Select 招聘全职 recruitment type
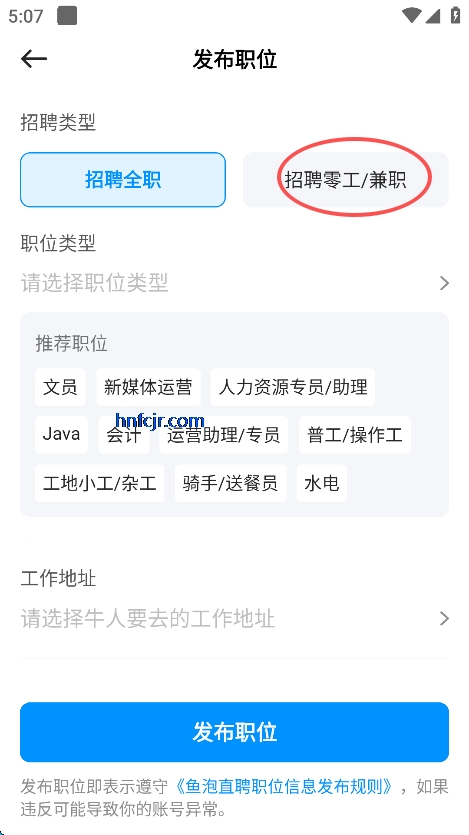The height and width of the screenshot is (835, 469). coord(123,180)
